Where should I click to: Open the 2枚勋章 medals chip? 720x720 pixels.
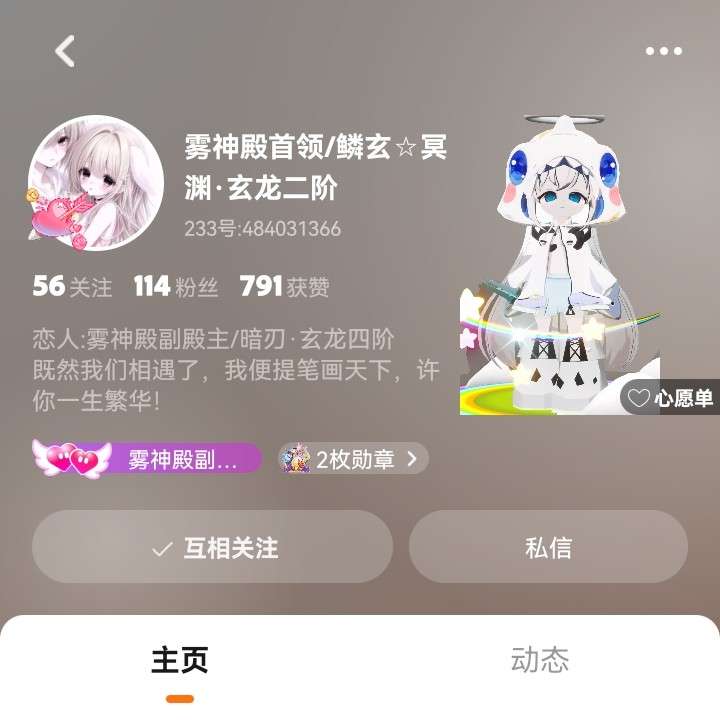coord(353,459)
